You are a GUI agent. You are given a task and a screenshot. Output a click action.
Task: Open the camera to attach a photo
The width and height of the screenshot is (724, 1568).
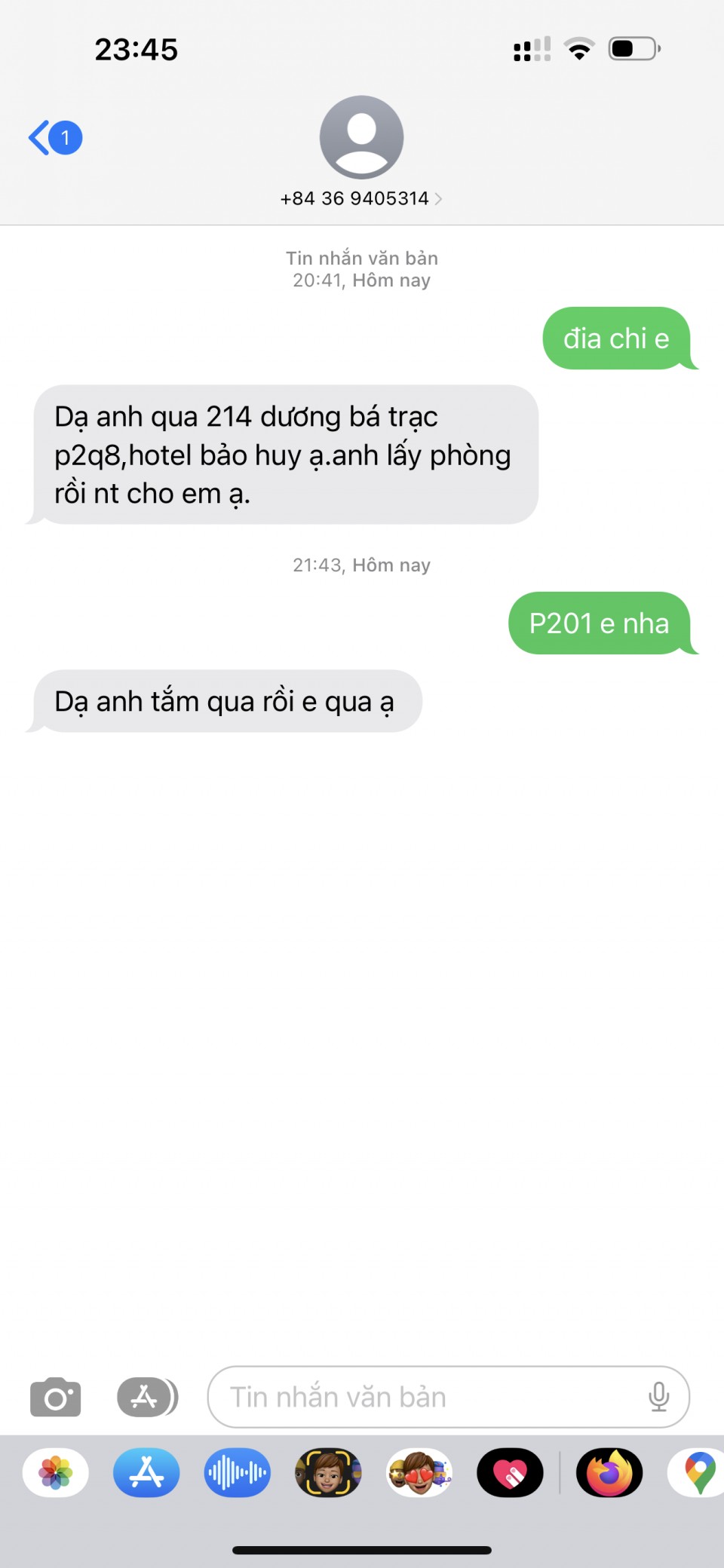(55, 1398)
